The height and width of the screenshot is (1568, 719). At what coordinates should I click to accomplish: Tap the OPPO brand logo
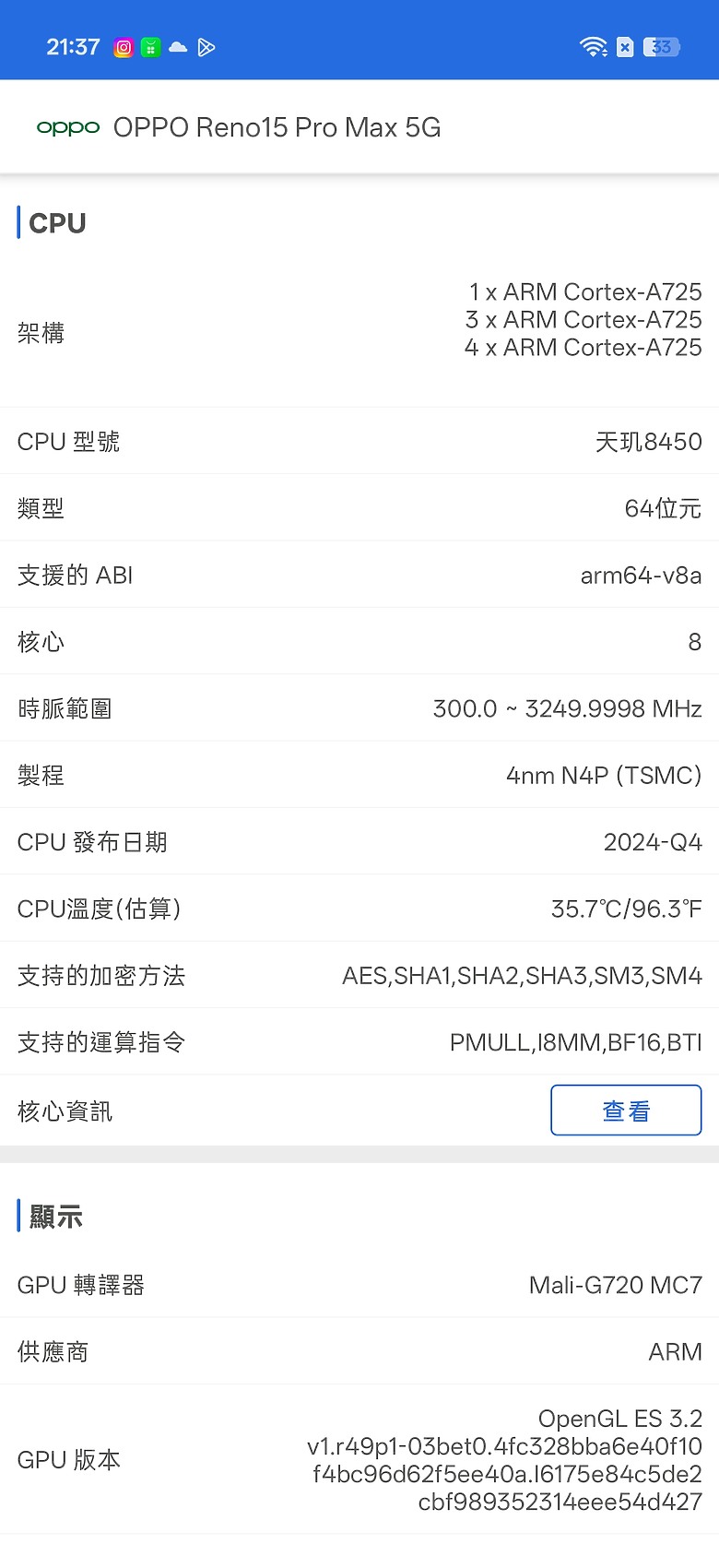point(66,127)
